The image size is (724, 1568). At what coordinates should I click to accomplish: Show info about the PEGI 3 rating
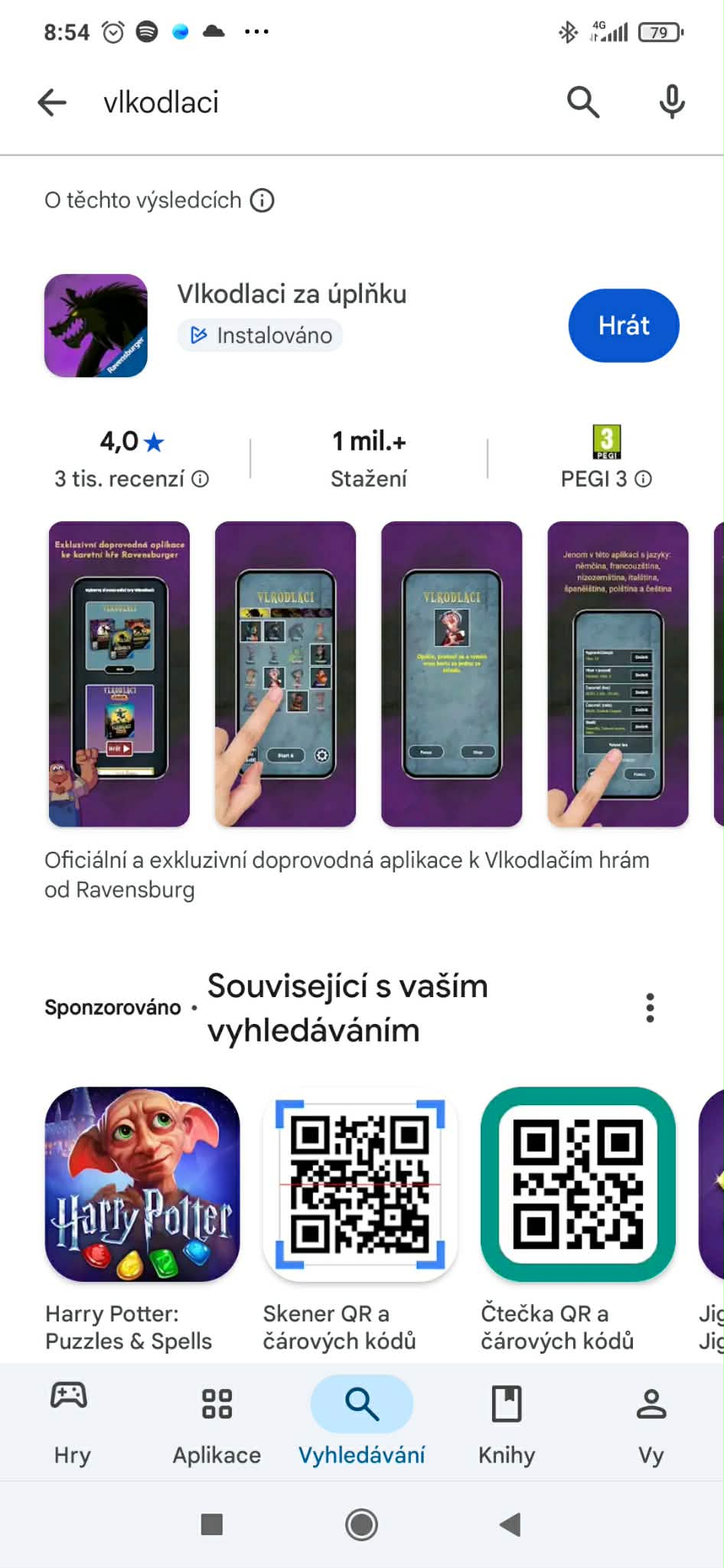click(x=644, y=479)
